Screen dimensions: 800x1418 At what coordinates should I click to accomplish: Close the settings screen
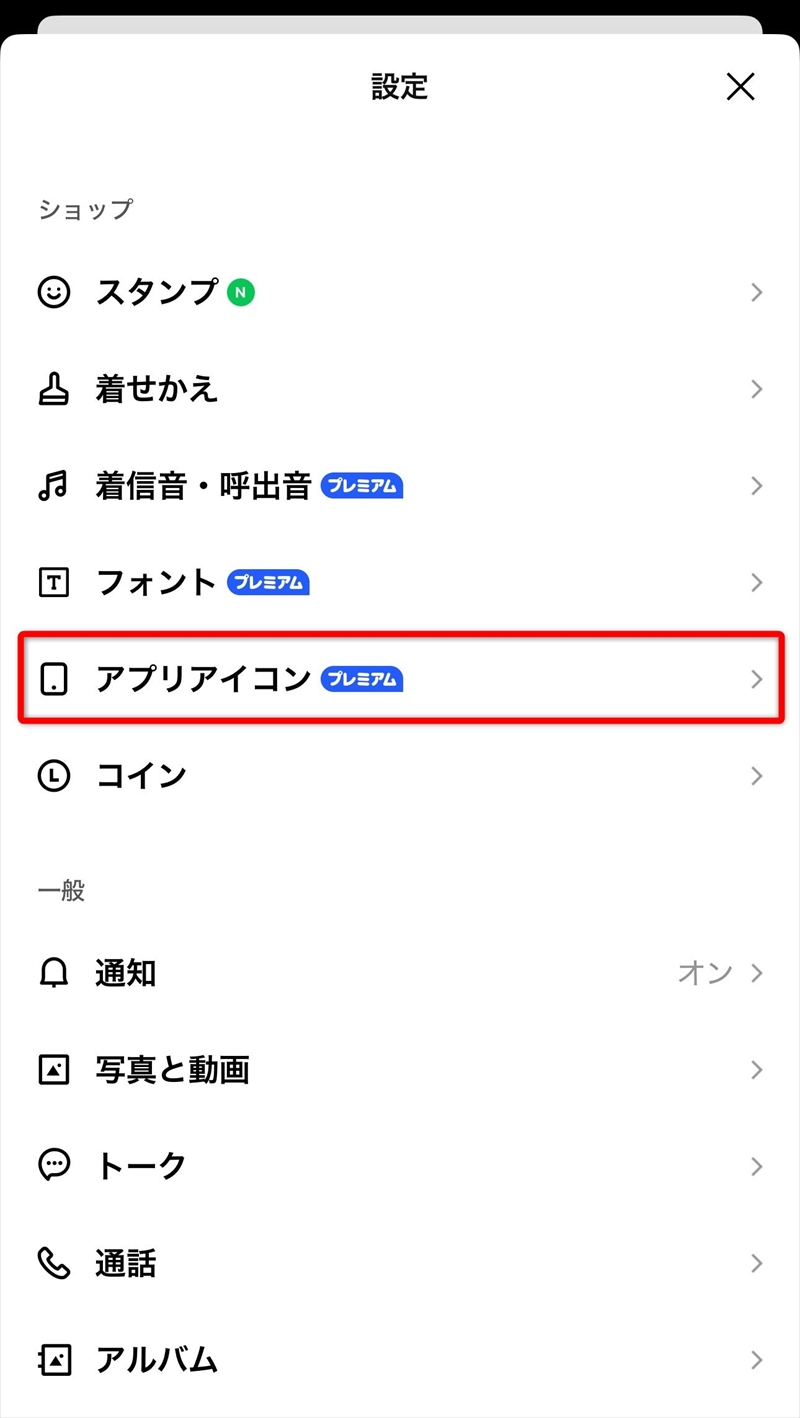click(740, 87)
